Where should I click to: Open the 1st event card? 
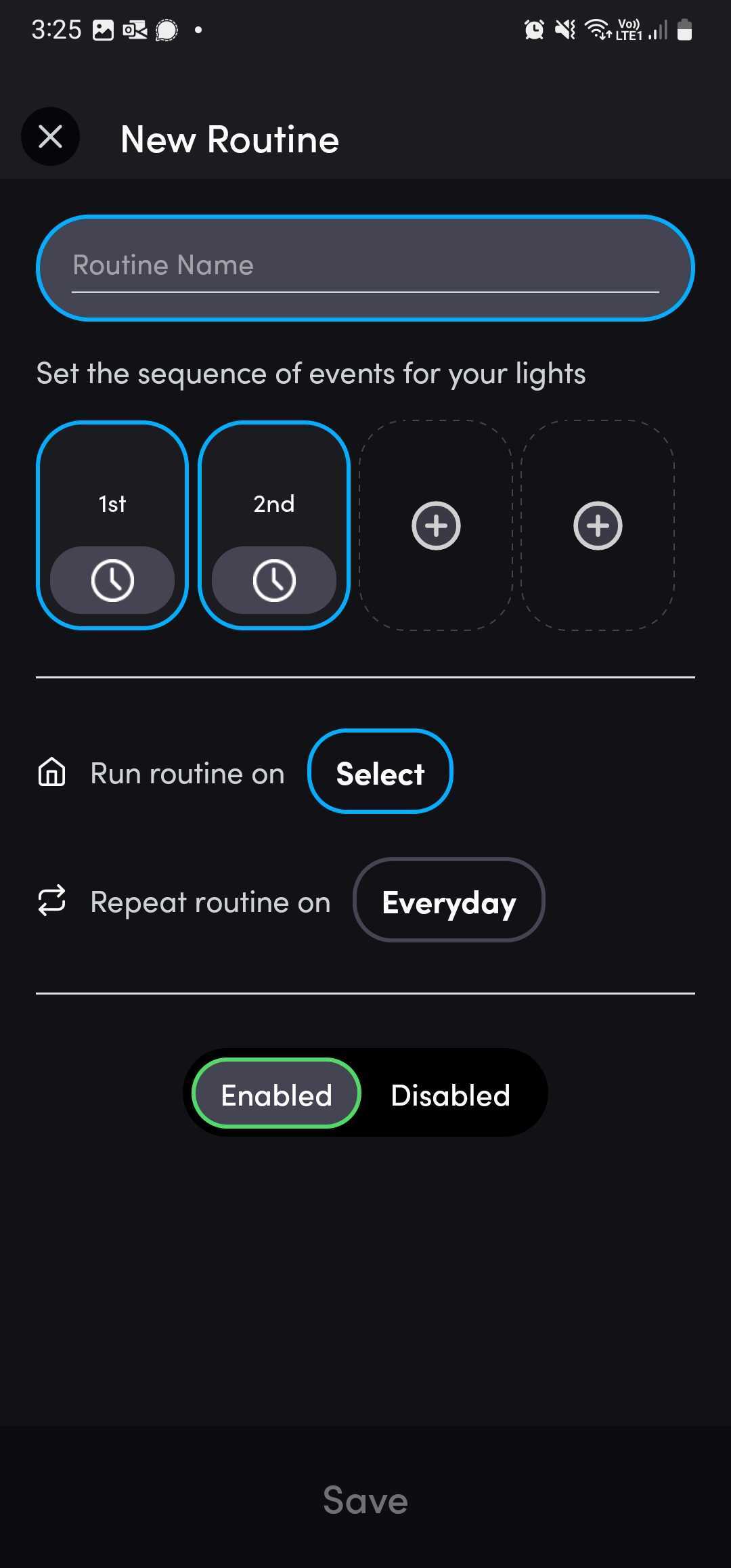pos(112,525)
